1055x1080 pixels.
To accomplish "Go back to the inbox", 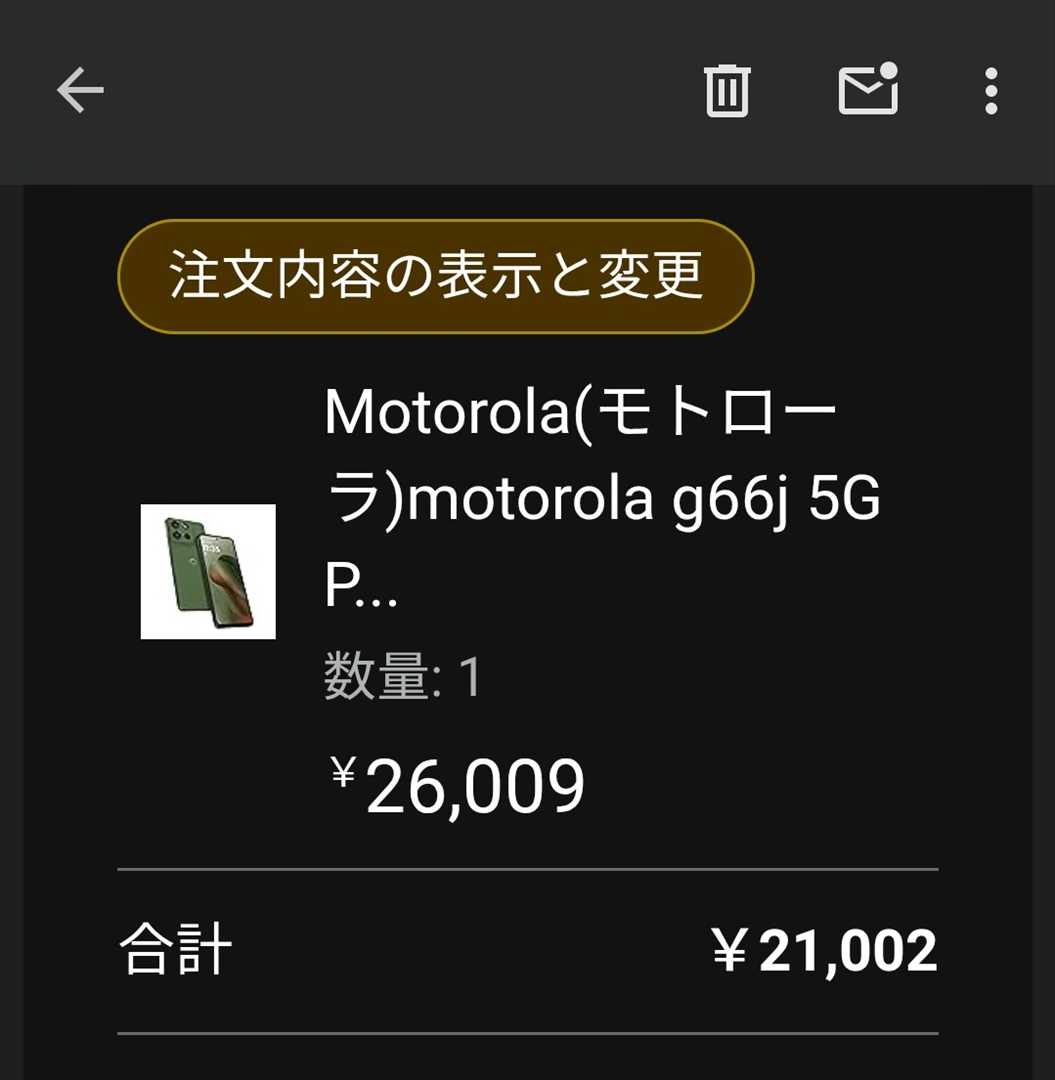I will 80,91.
